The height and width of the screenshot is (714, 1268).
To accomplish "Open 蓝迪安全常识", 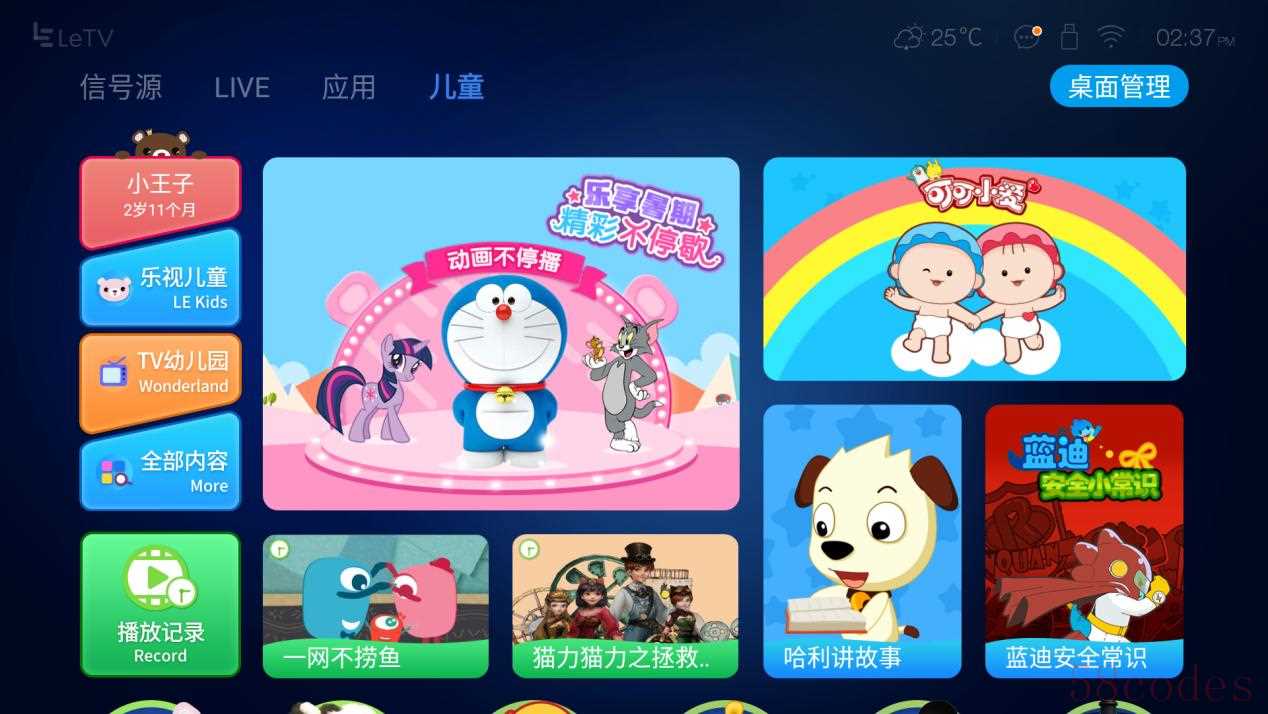I will click(1084, 540).
